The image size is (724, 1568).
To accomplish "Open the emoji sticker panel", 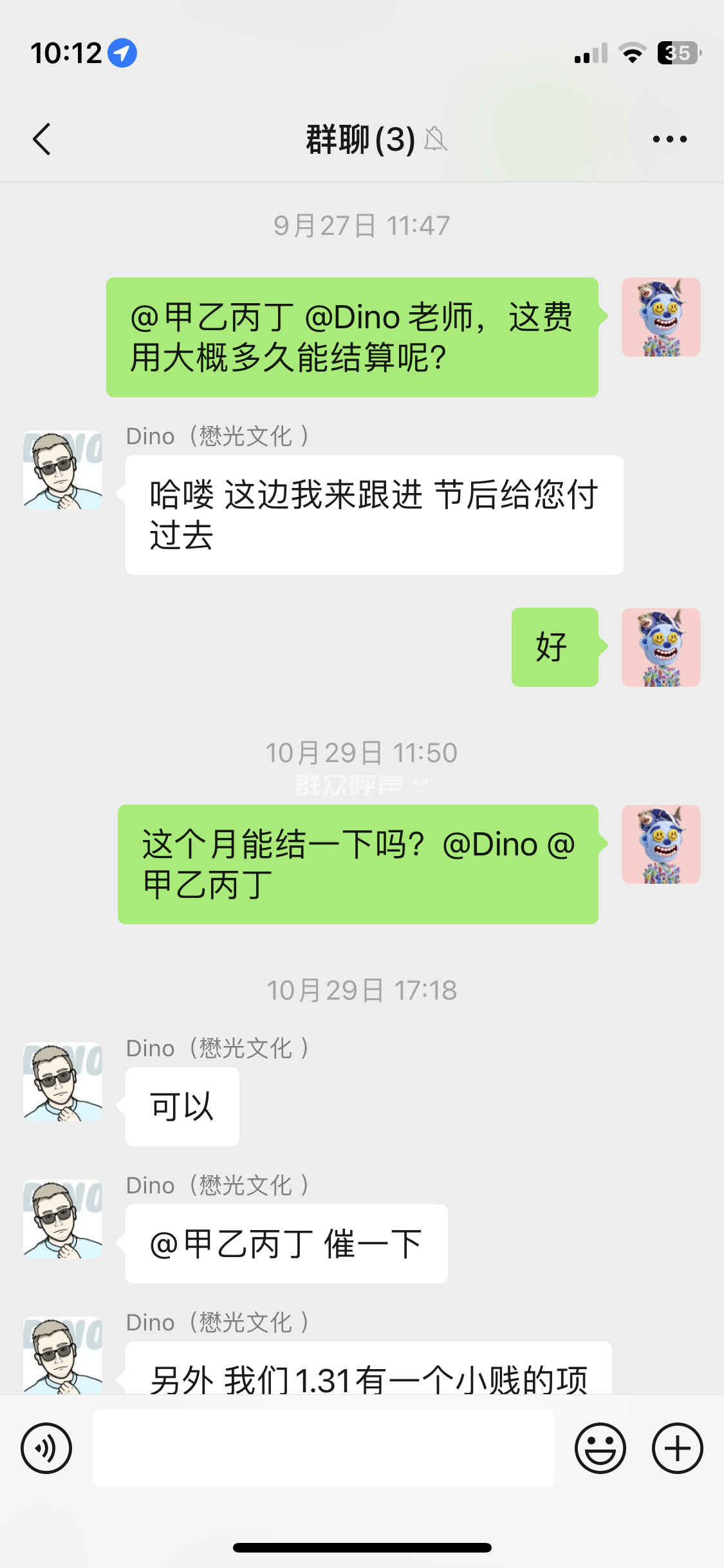I will [x=600, y=1448].
